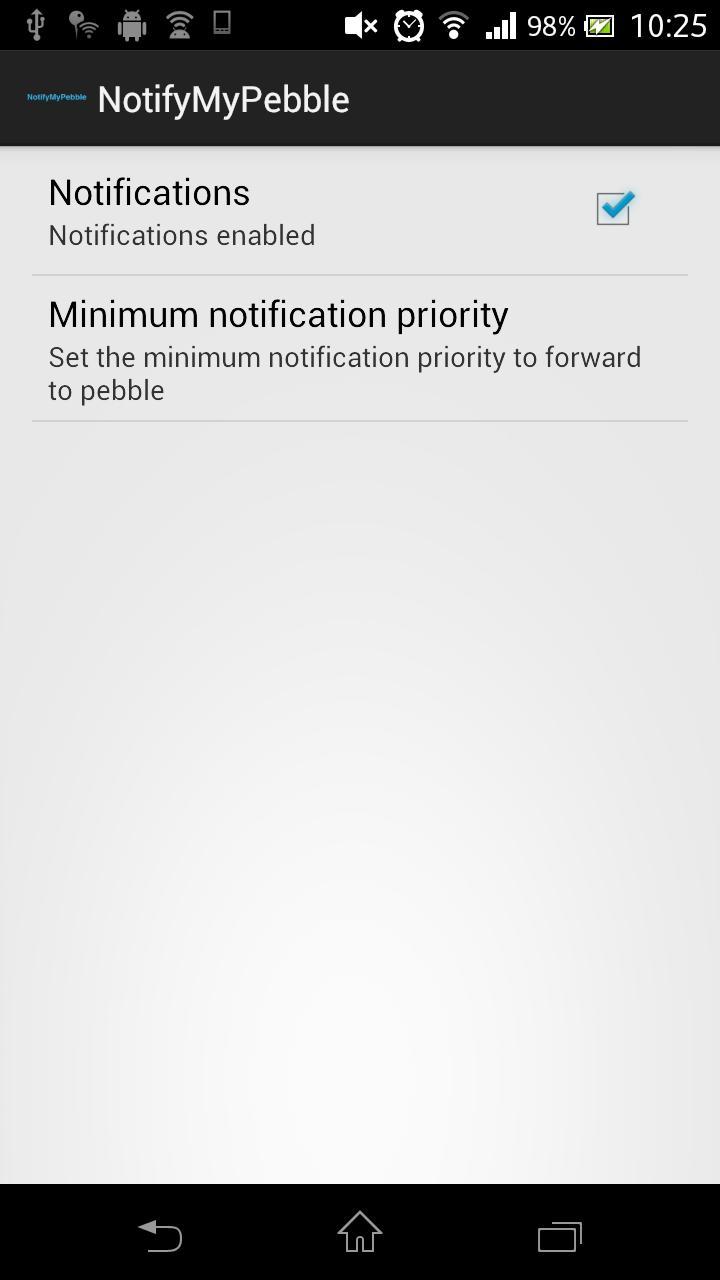Open the Recent apps switcher
Viewport: 720px width, 1280px height.
click(x=560, y=1235)
